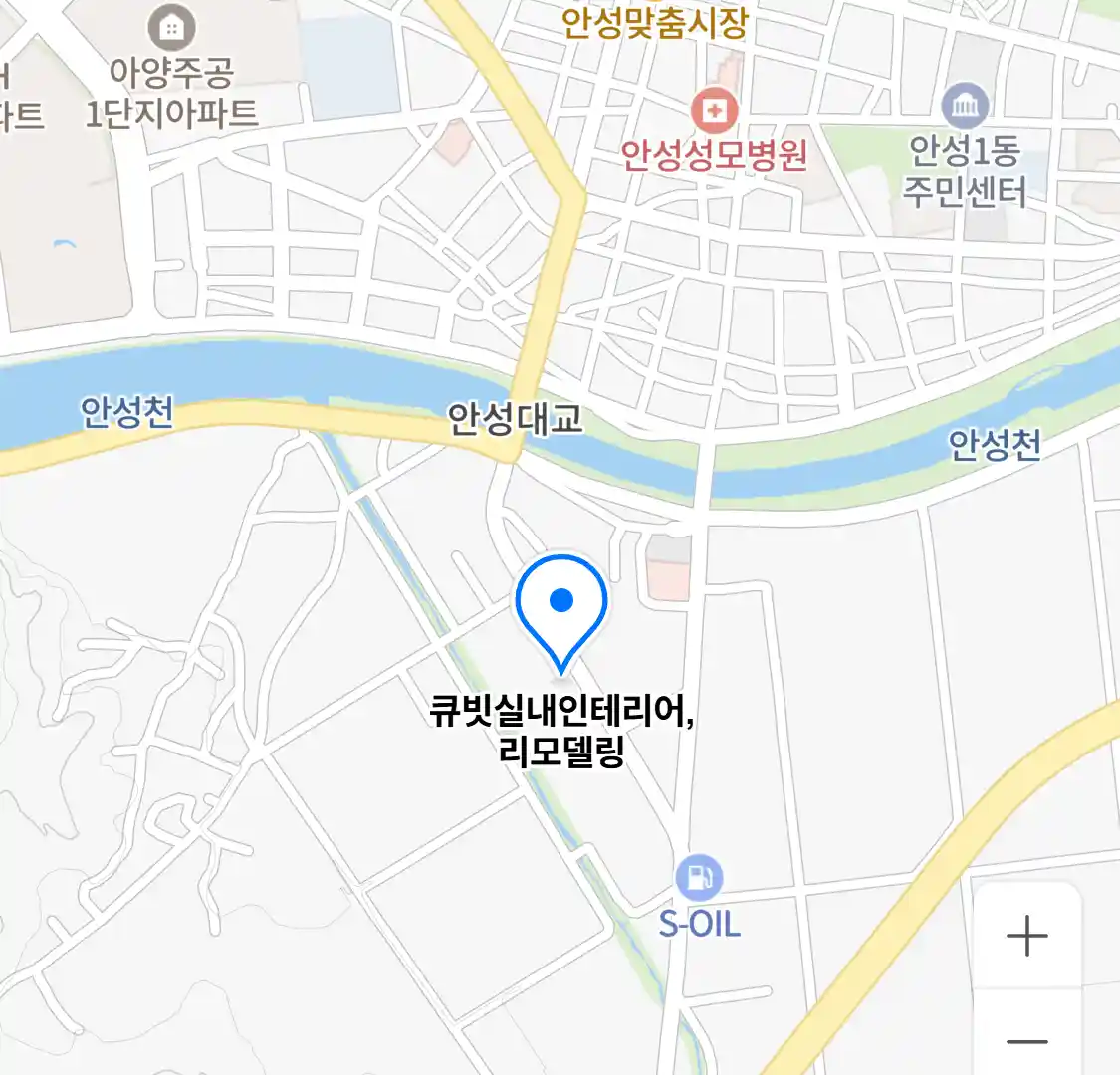Select the 안성1동 주민센터 marker
The image size is (1120, 1075).
coord(965,106)
